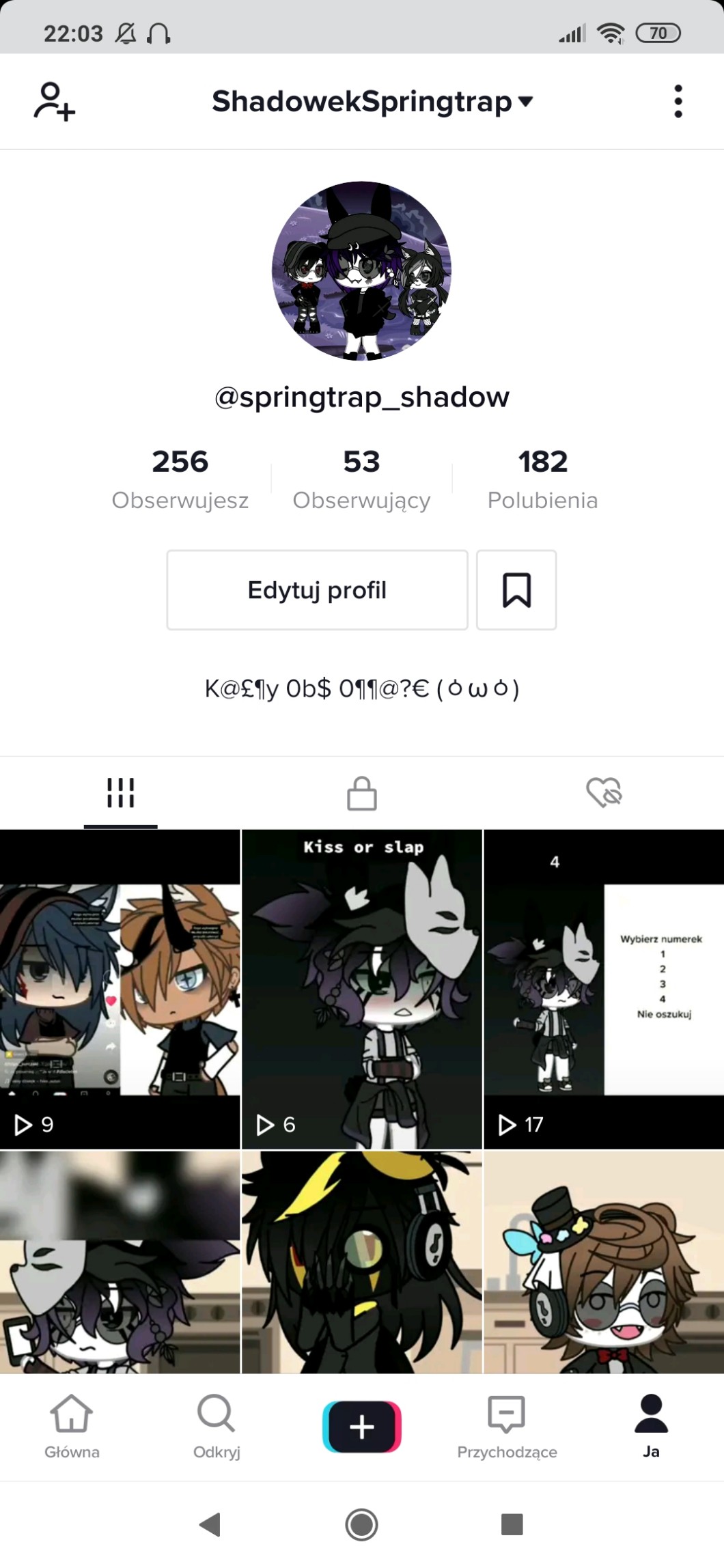Open the video with brown-haired top hat character
Screen dimensions: 724x1568
(x=604, y=1262)
